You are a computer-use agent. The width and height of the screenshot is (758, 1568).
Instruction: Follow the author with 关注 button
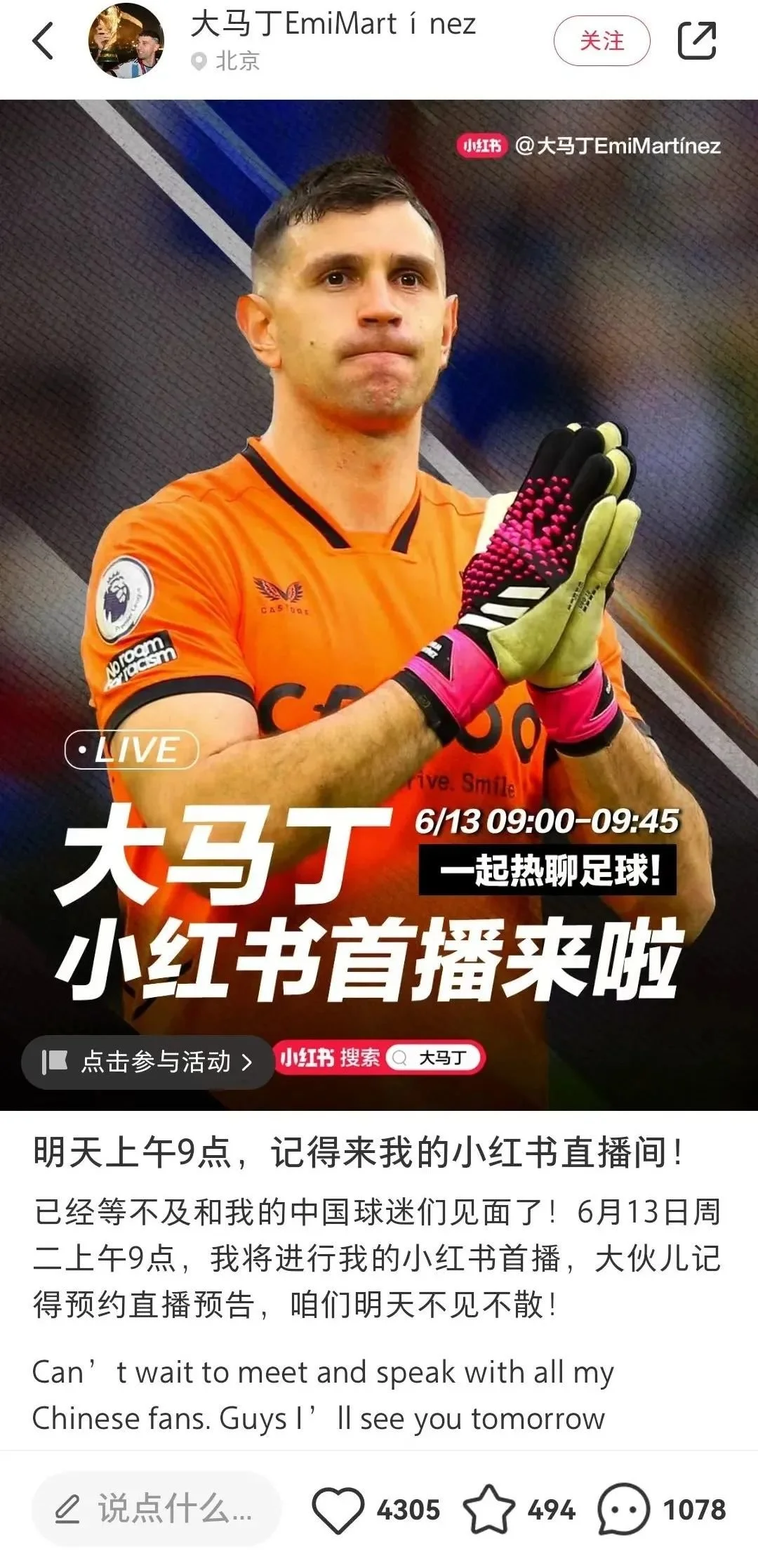pyautogui.click(x=601, y=41)
